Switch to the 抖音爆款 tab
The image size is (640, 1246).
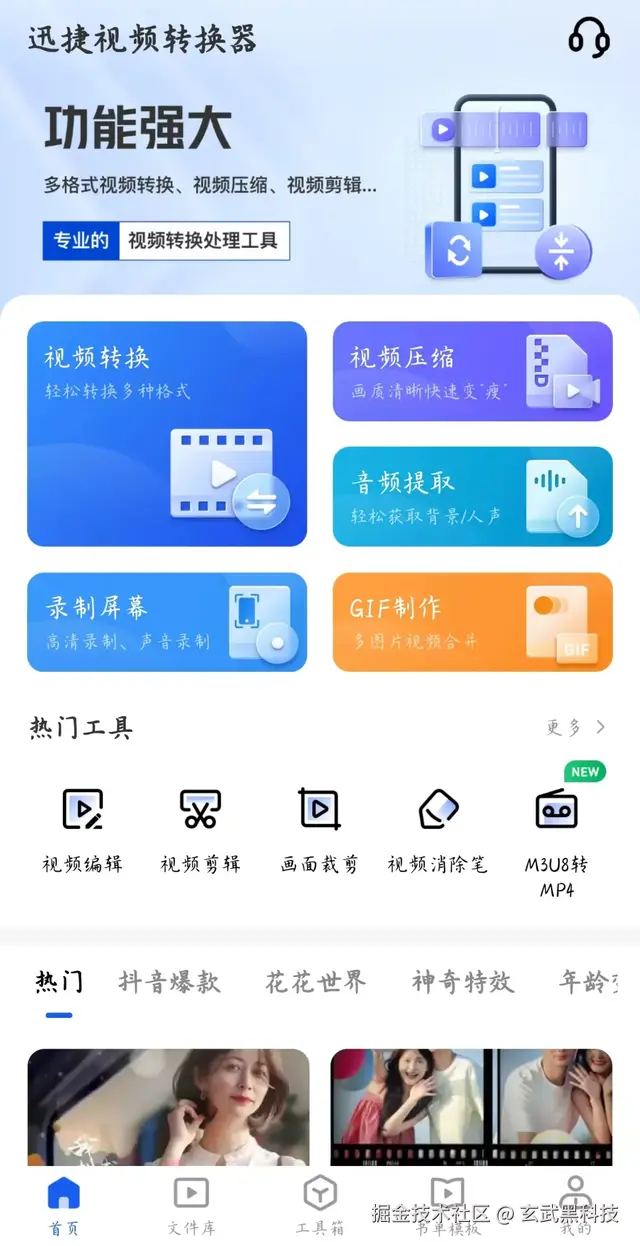click(x=169, y=981)
